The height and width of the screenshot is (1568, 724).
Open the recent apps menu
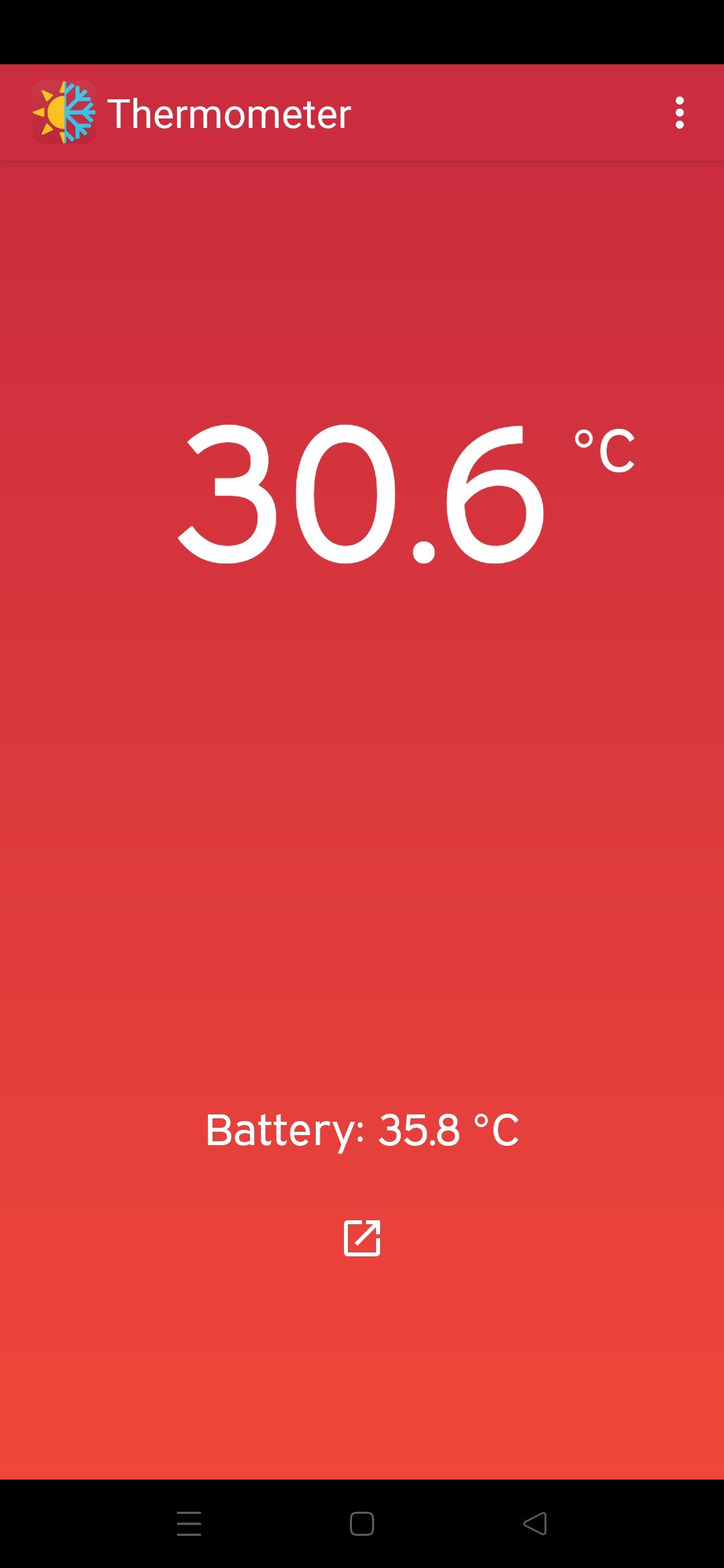(x=189, y=1524)
